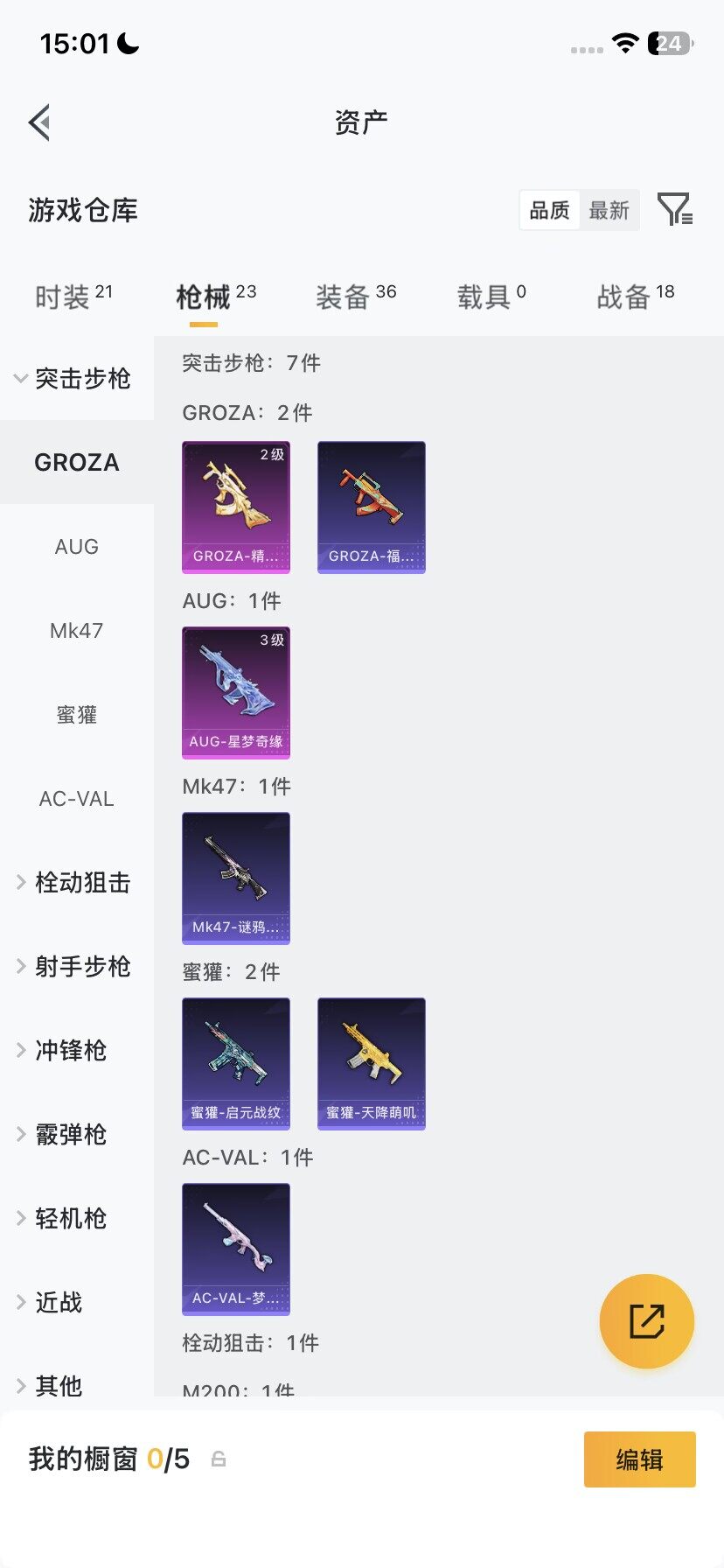
Task: Select GROZA in the weapon sidebar
Action: pos(76,461)
